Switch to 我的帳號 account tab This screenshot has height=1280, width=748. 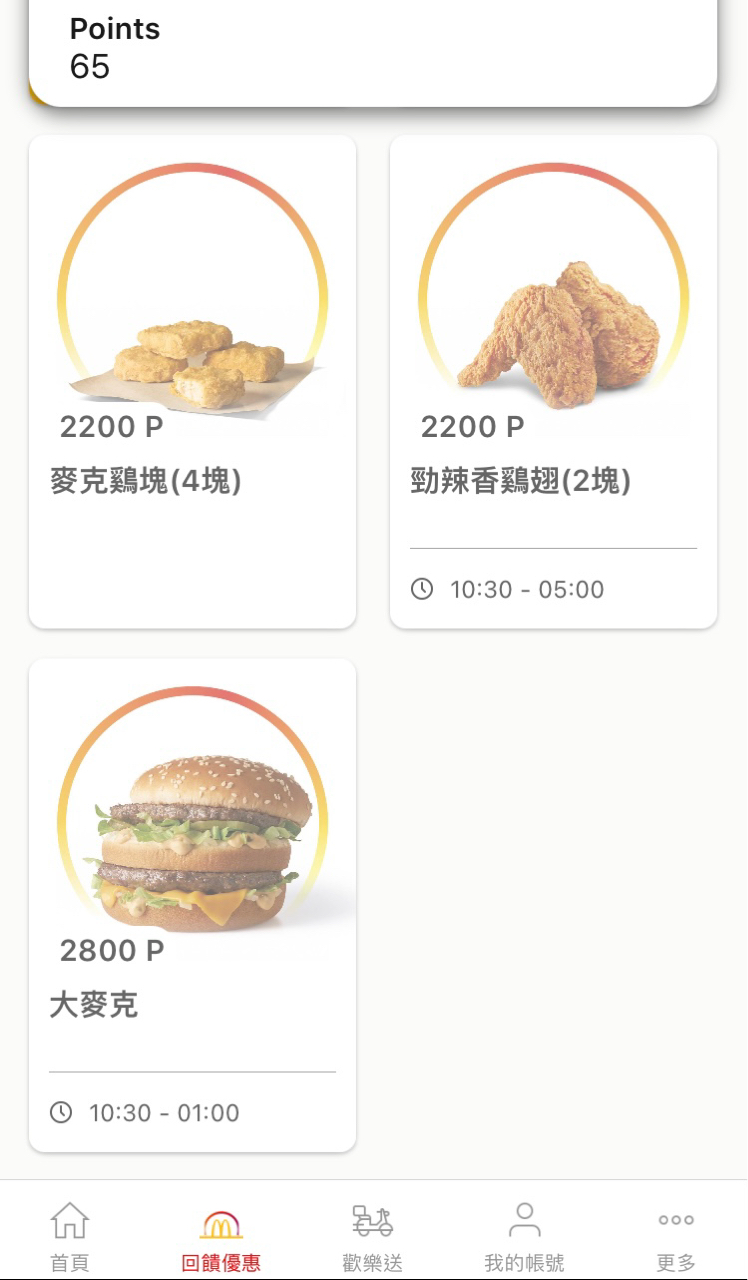pos(524,1237)
